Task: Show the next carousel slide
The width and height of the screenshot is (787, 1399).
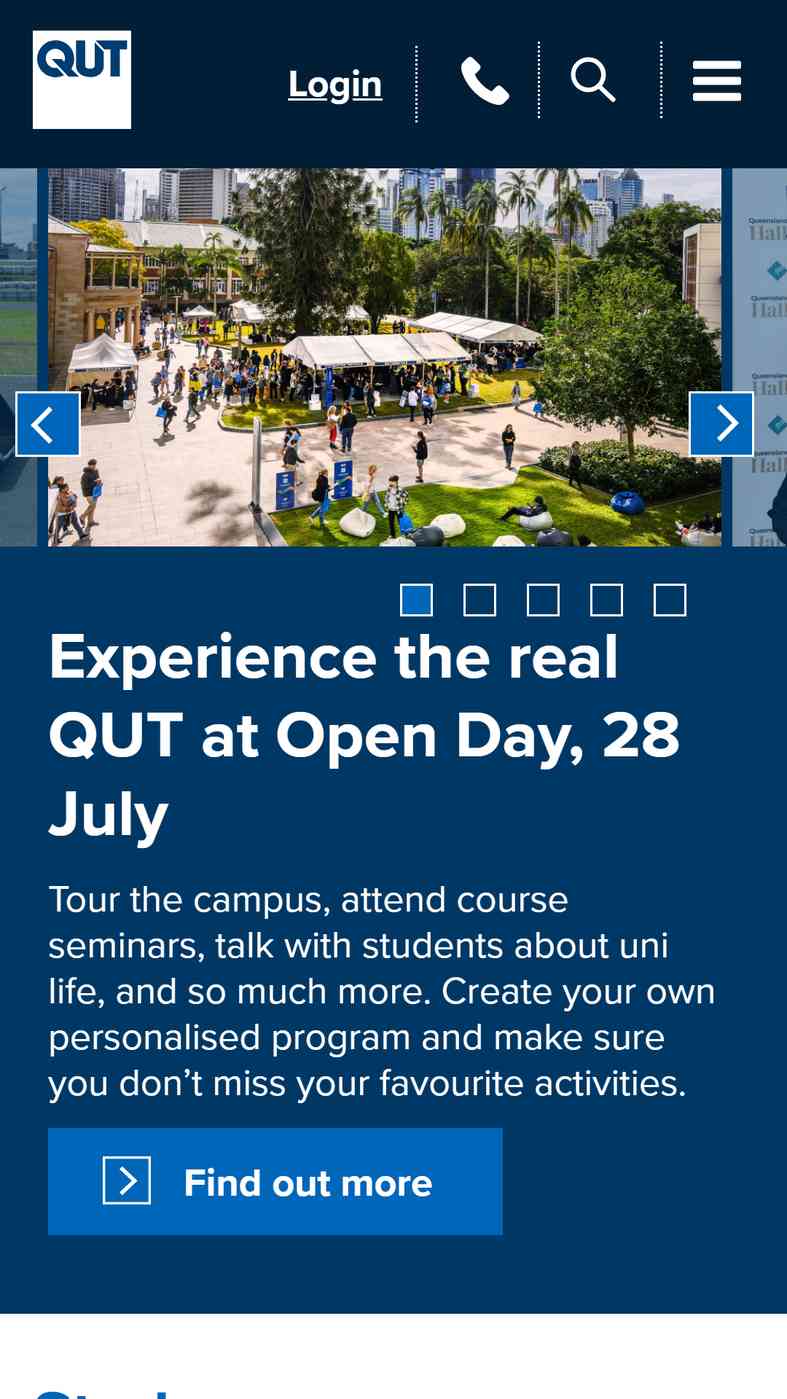Action: pyautogui.click(x=721, y=424)
